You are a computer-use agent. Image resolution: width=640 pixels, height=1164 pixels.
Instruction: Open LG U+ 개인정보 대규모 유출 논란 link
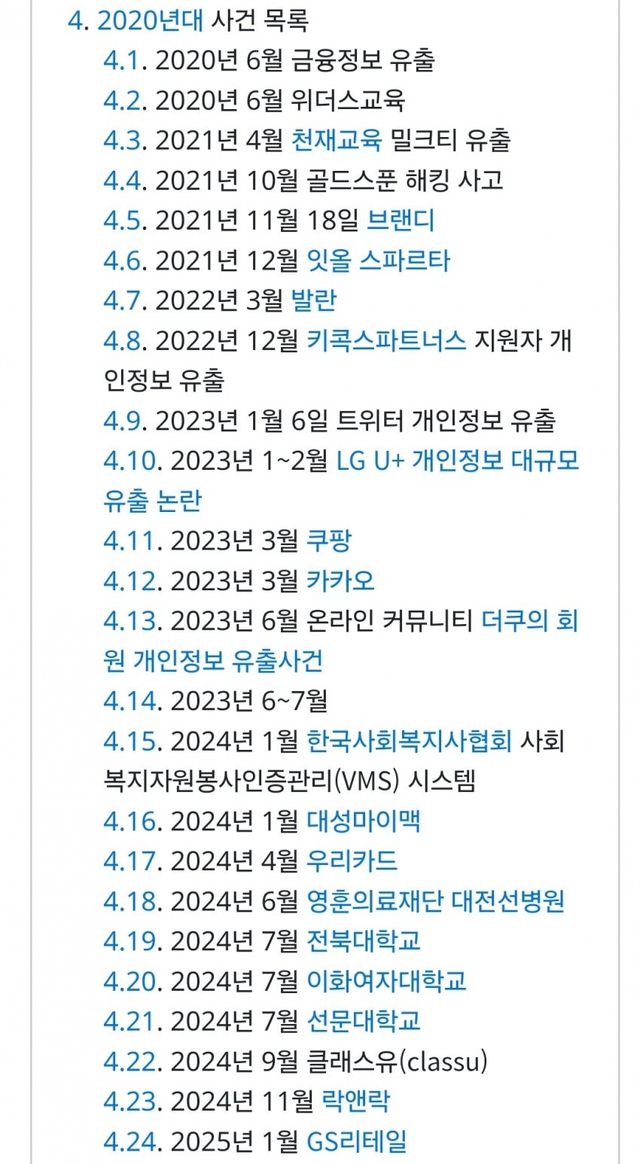point(457,461)
